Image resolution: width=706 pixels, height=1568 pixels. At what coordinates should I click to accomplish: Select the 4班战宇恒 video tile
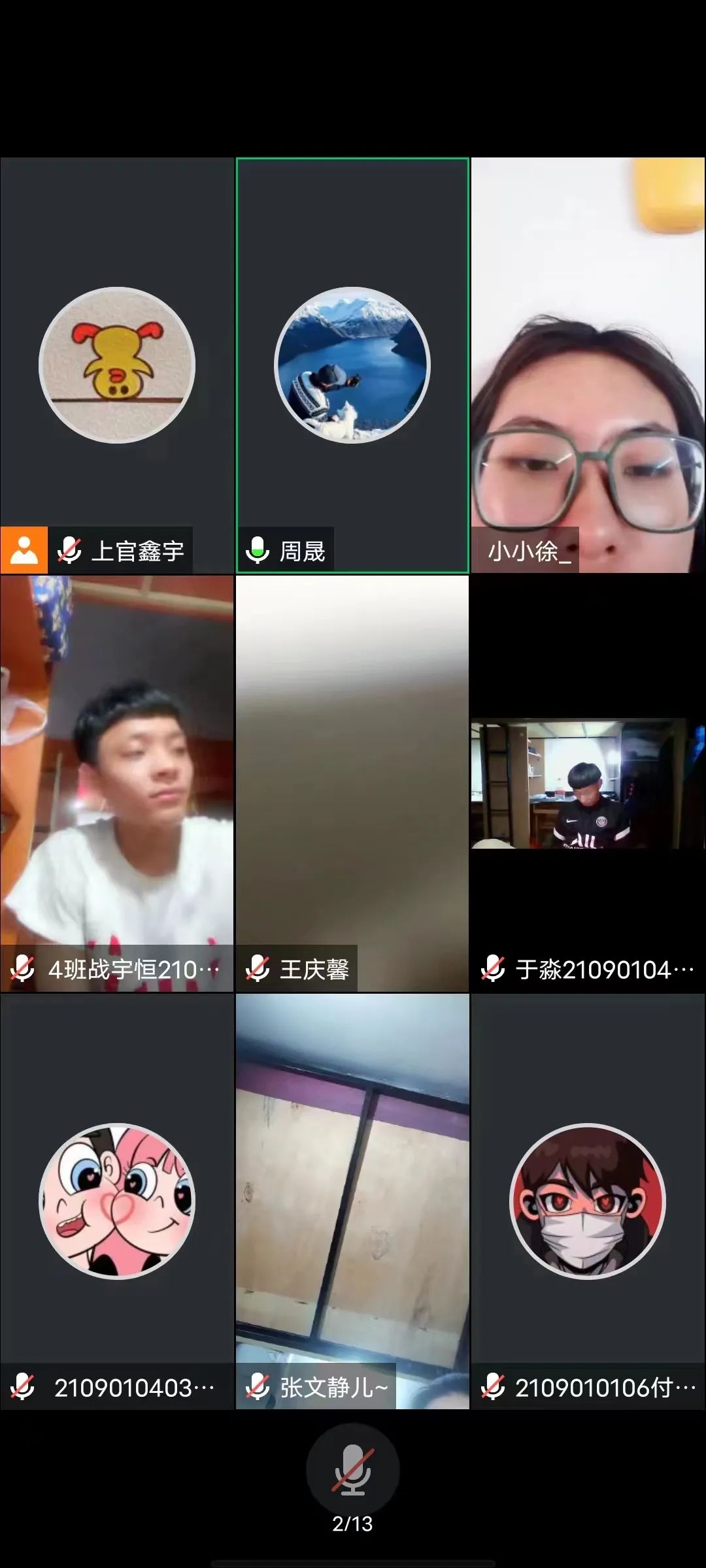point(117,783)
